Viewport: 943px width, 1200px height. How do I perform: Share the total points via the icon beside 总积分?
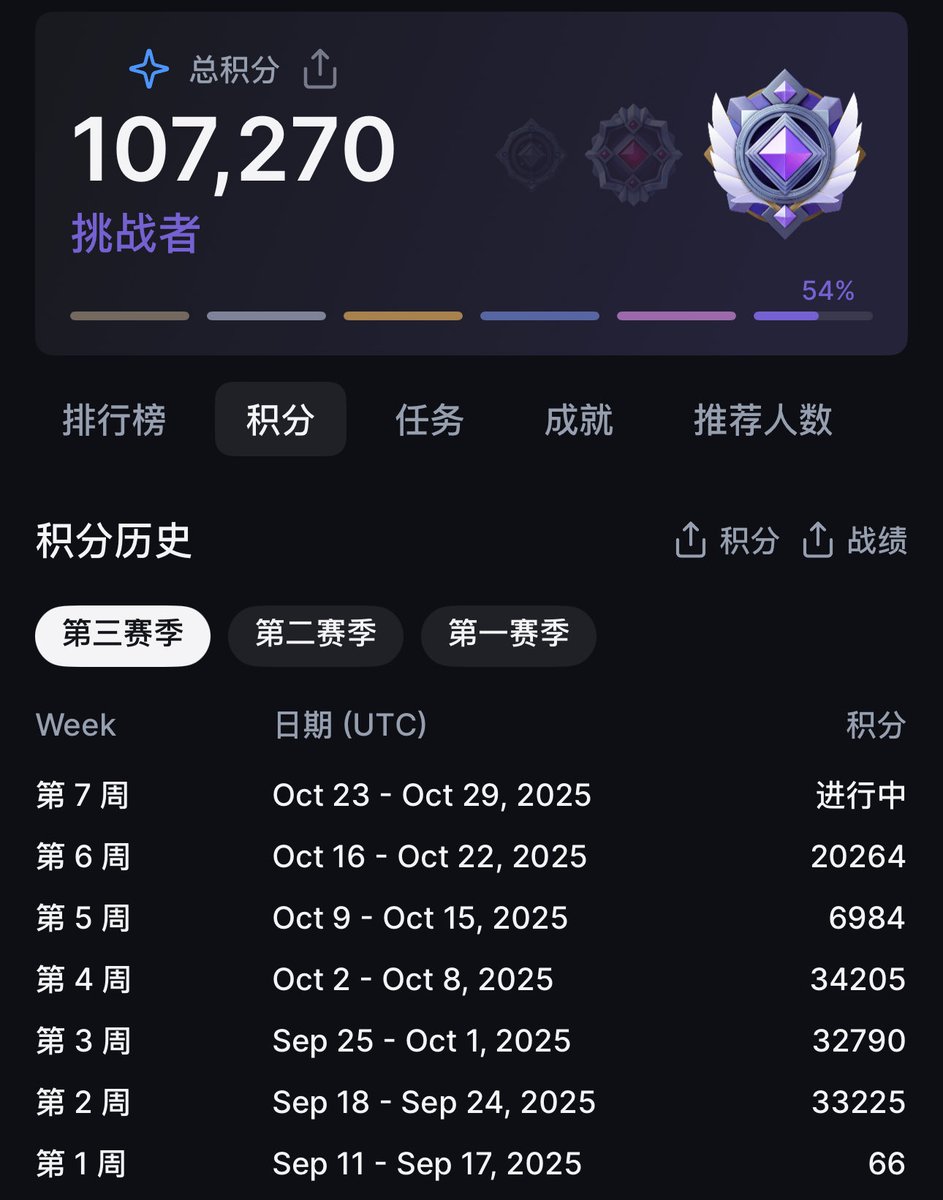[320, 70]
